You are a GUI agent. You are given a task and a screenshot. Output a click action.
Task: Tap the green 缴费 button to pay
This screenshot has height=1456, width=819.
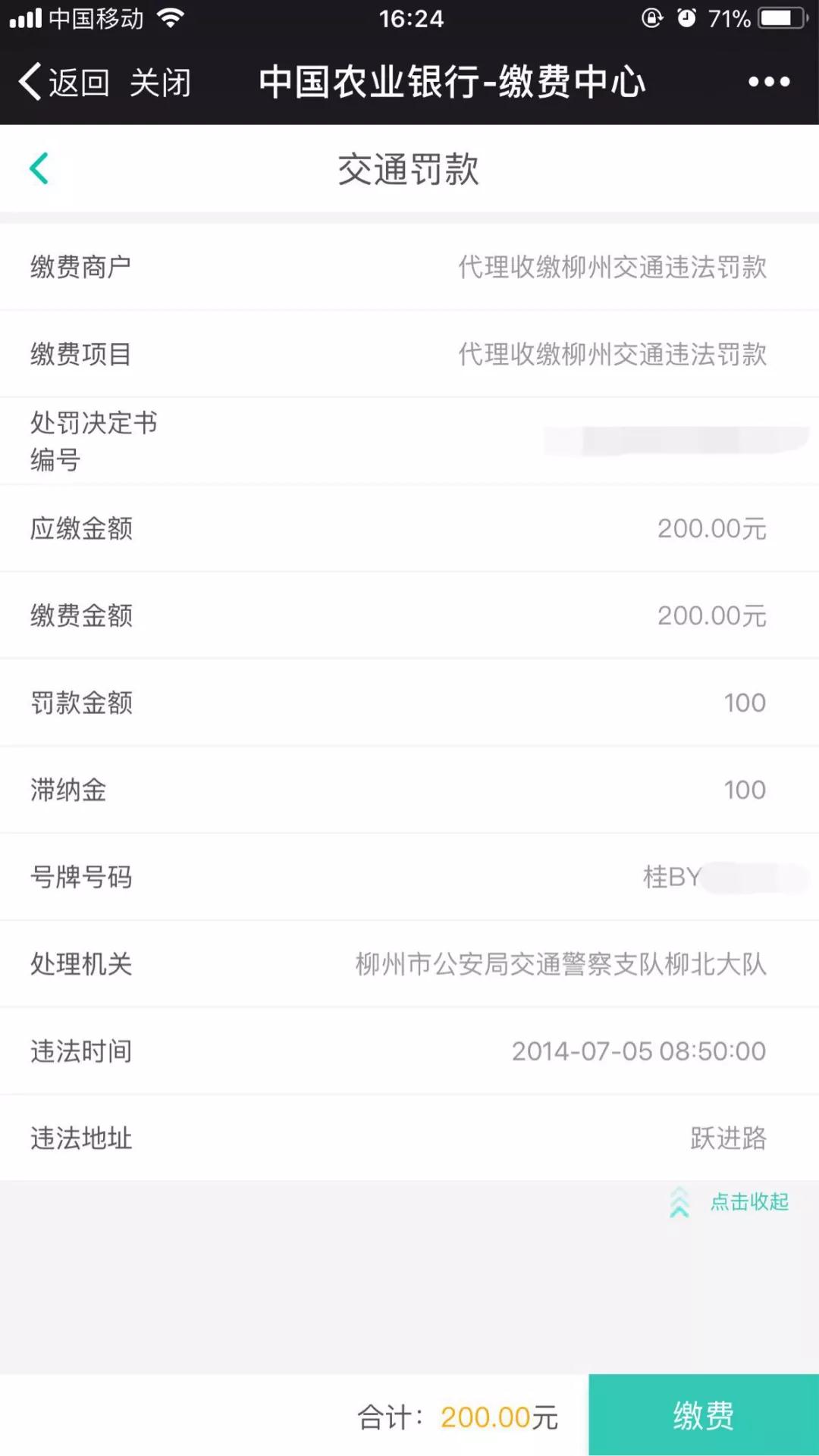pyautogui.click(x=704, y=1415)
